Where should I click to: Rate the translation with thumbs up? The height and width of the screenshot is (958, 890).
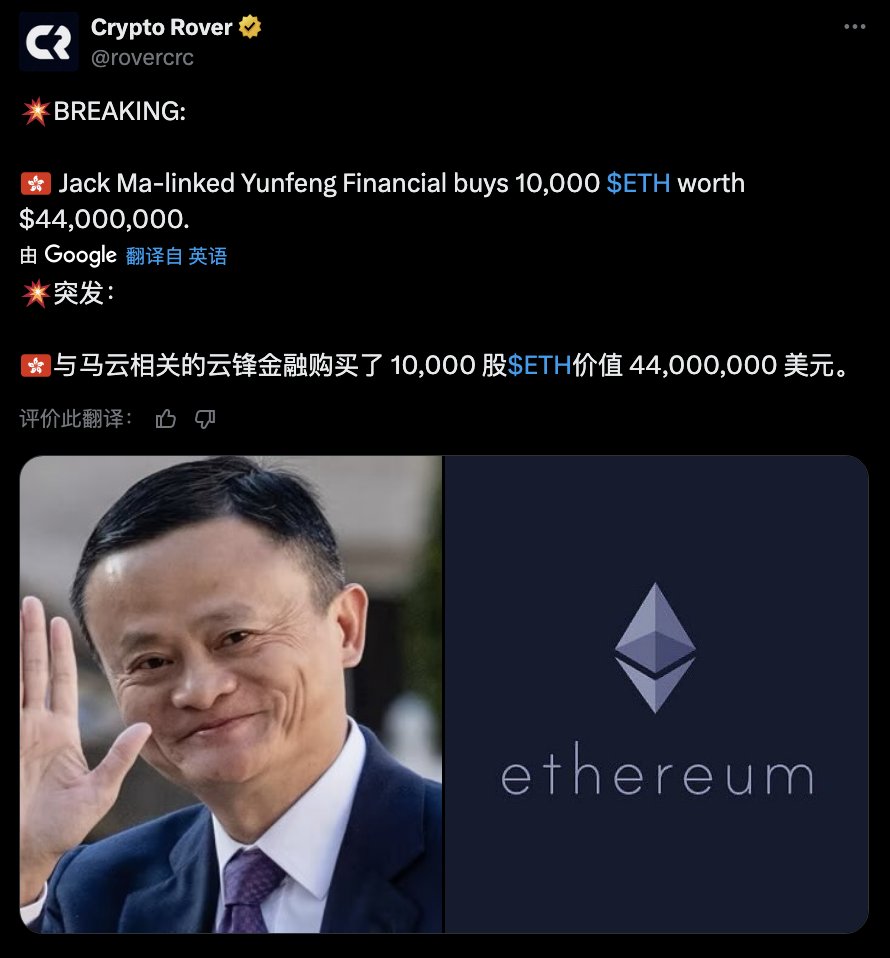[166, 419]
